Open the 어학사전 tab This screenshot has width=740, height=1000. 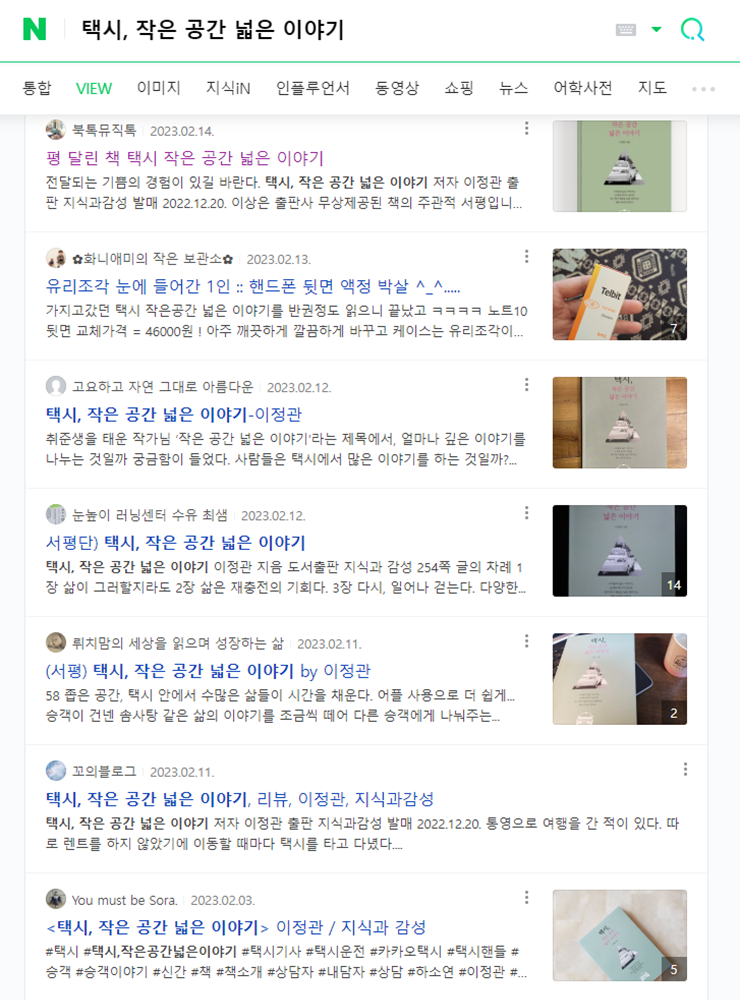[583, 88]
